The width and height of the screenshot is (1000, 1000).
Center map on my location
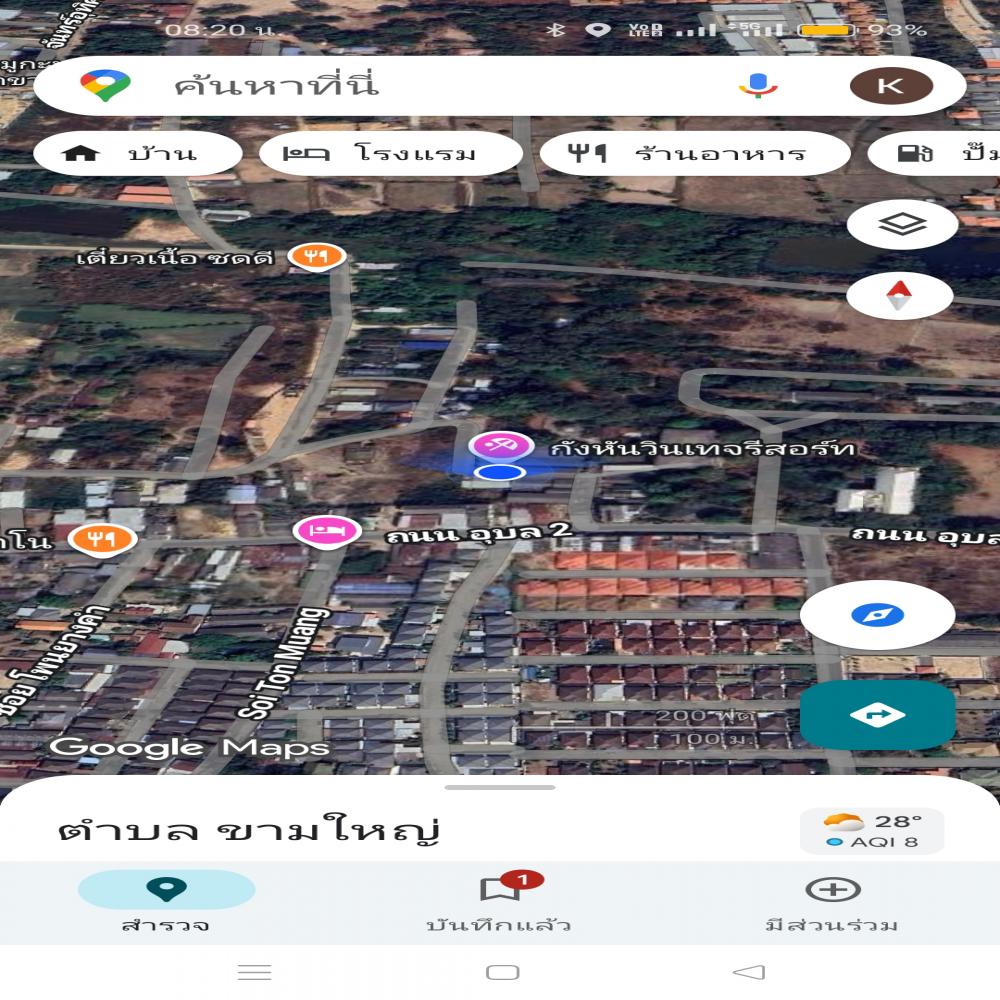tap(877, 615)
